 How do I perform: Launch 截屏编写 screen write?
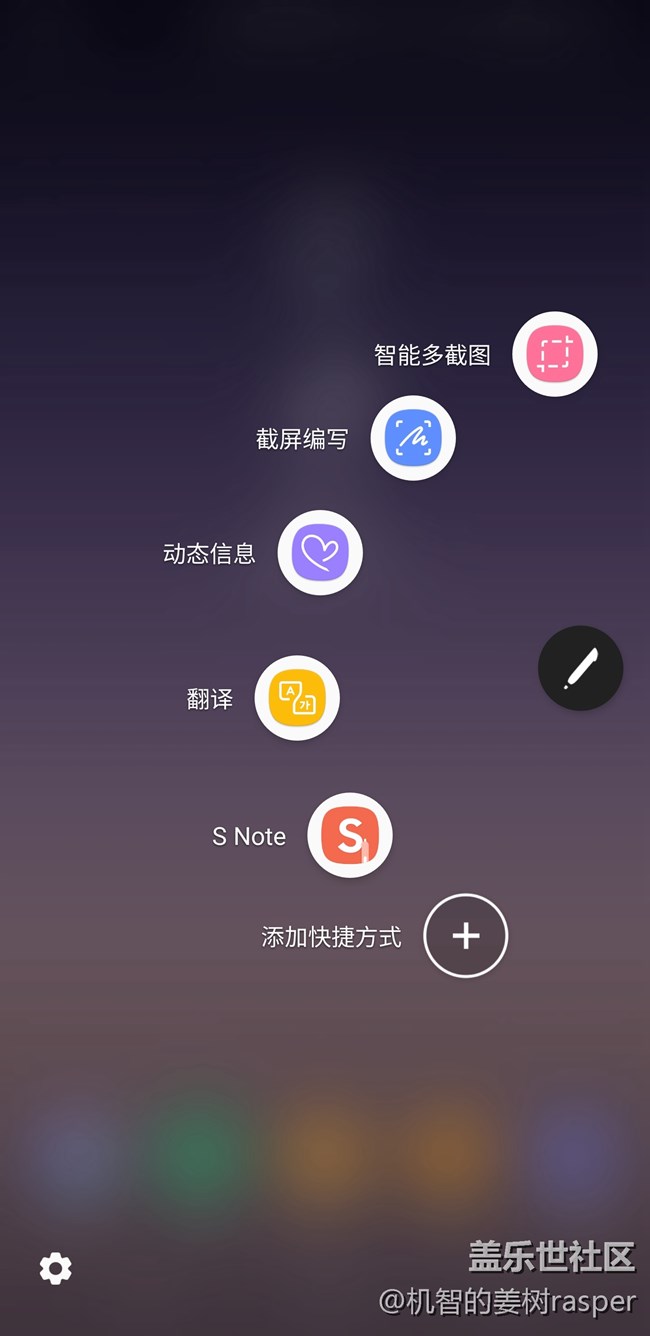413,438
